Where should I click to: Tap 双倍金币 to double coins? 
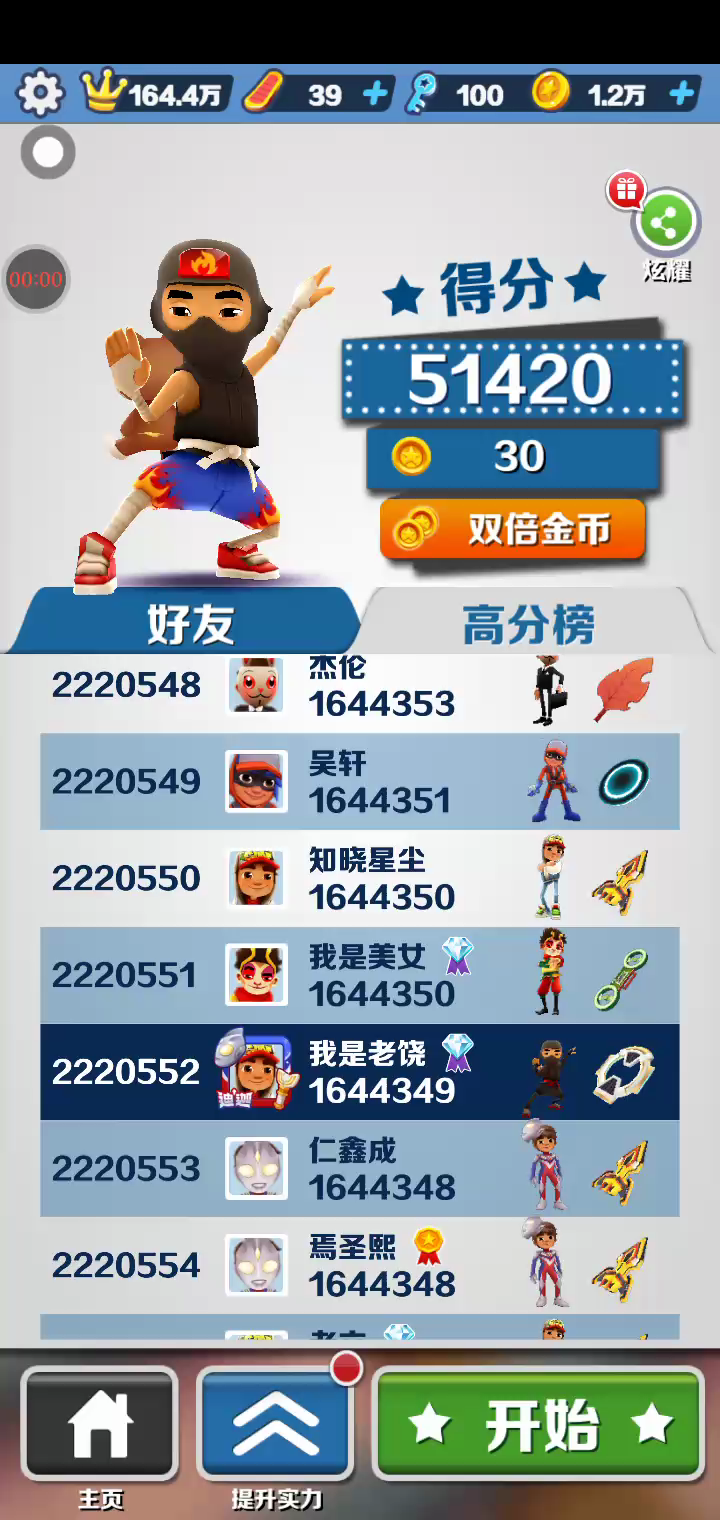512,529
